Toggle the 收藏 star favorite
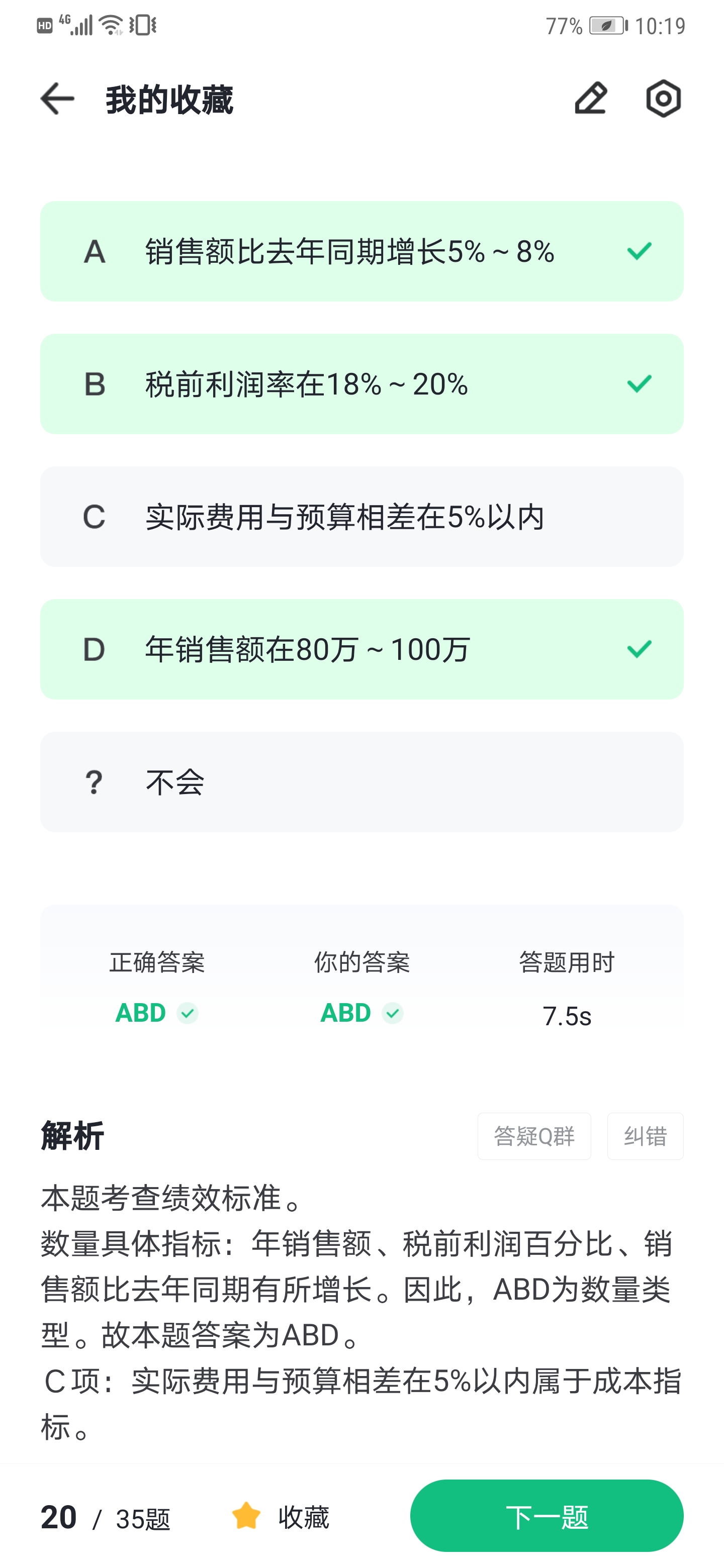Image resolution: width=724 pixels, height=1568 pixels. tap(281, 1516)
